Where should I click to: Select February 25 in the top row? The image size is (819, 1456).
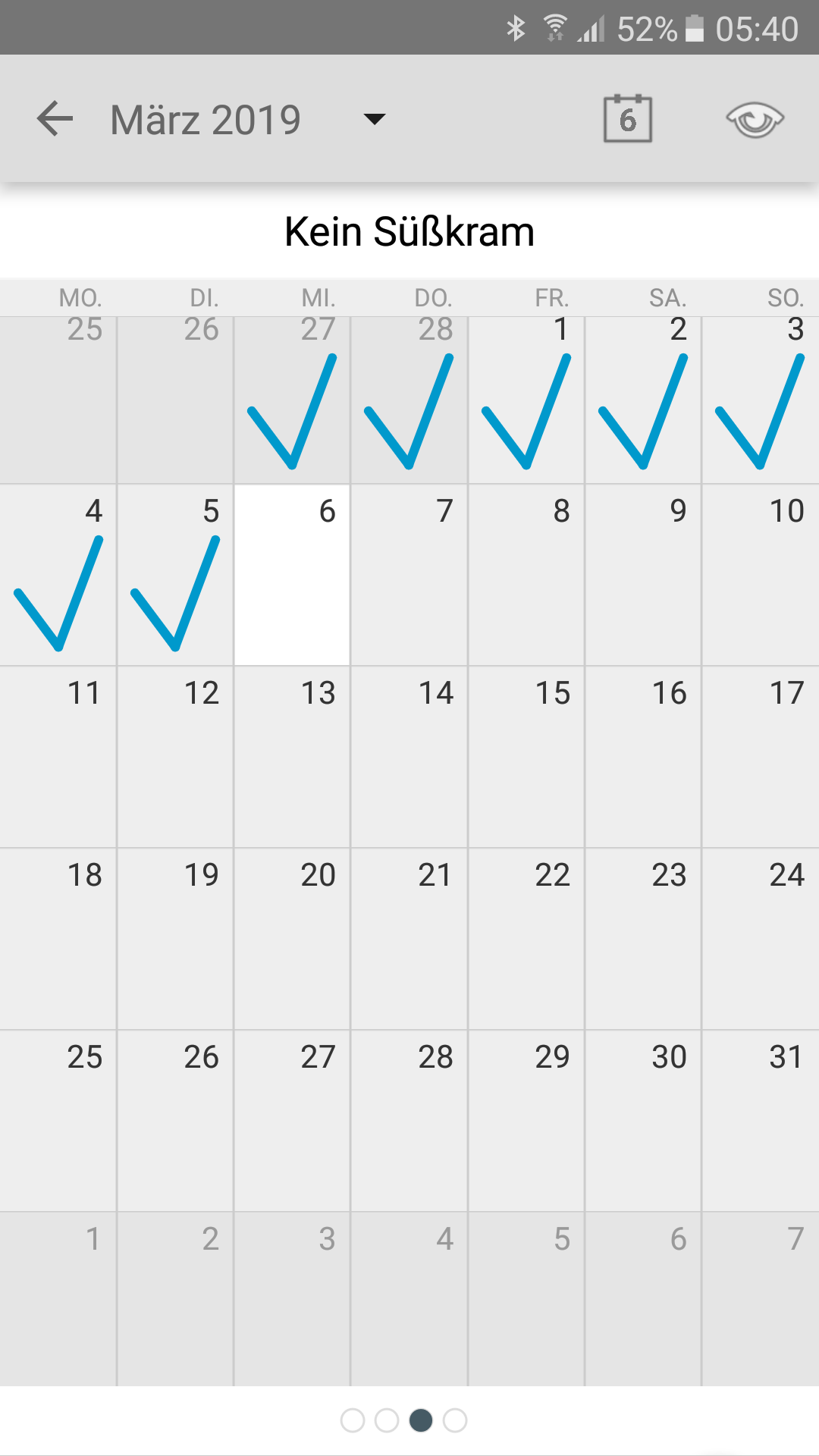(58, 400)
